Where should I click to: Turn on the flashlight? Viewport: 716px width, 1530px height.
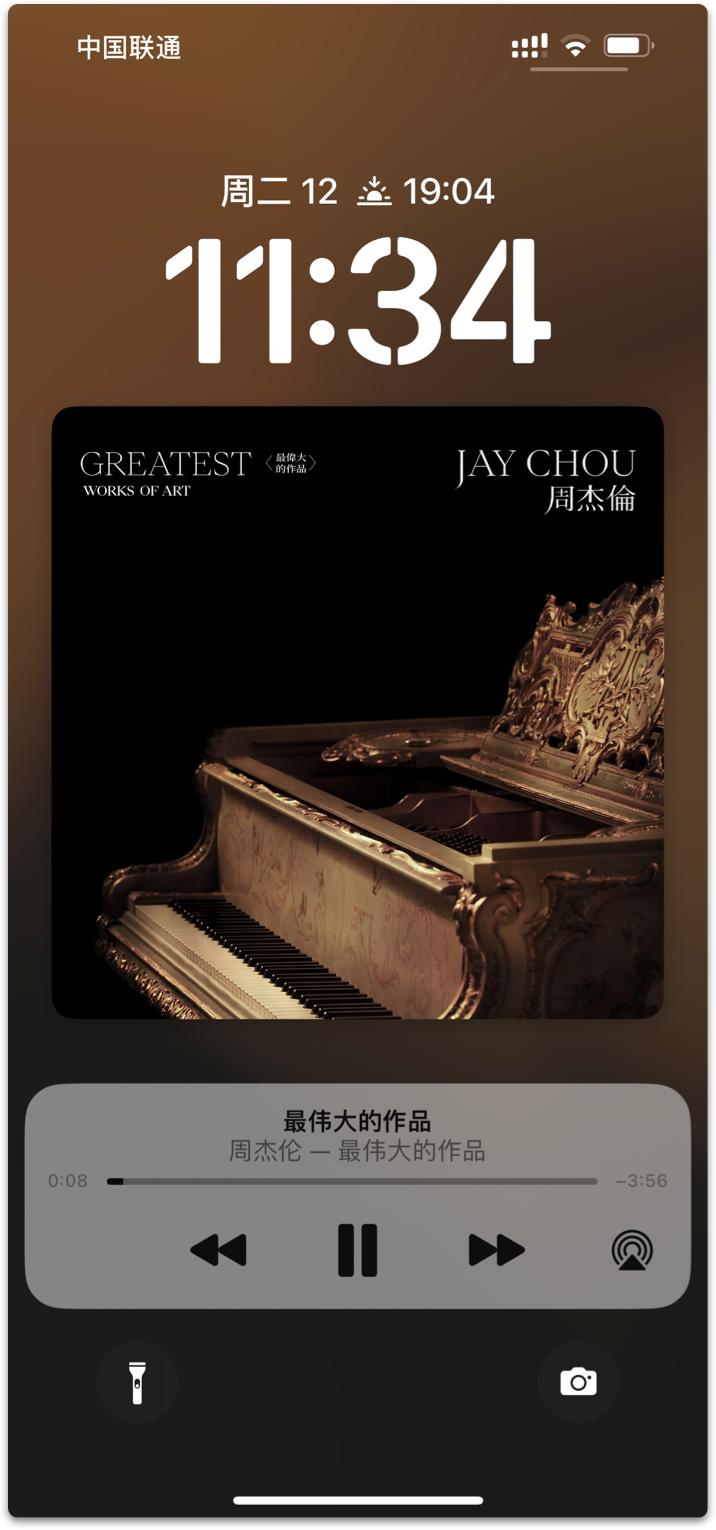point(138,1382)
